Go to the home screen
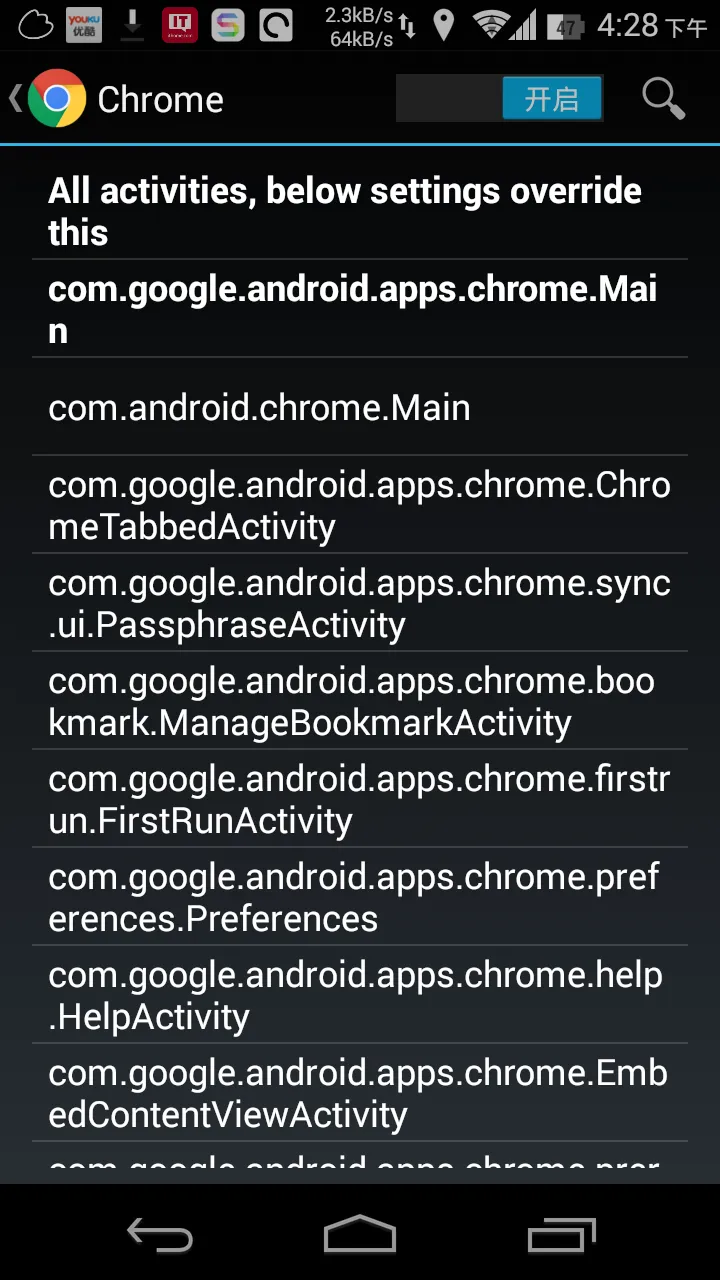This screenshot has height=1280, width=720. (360, 1236)
